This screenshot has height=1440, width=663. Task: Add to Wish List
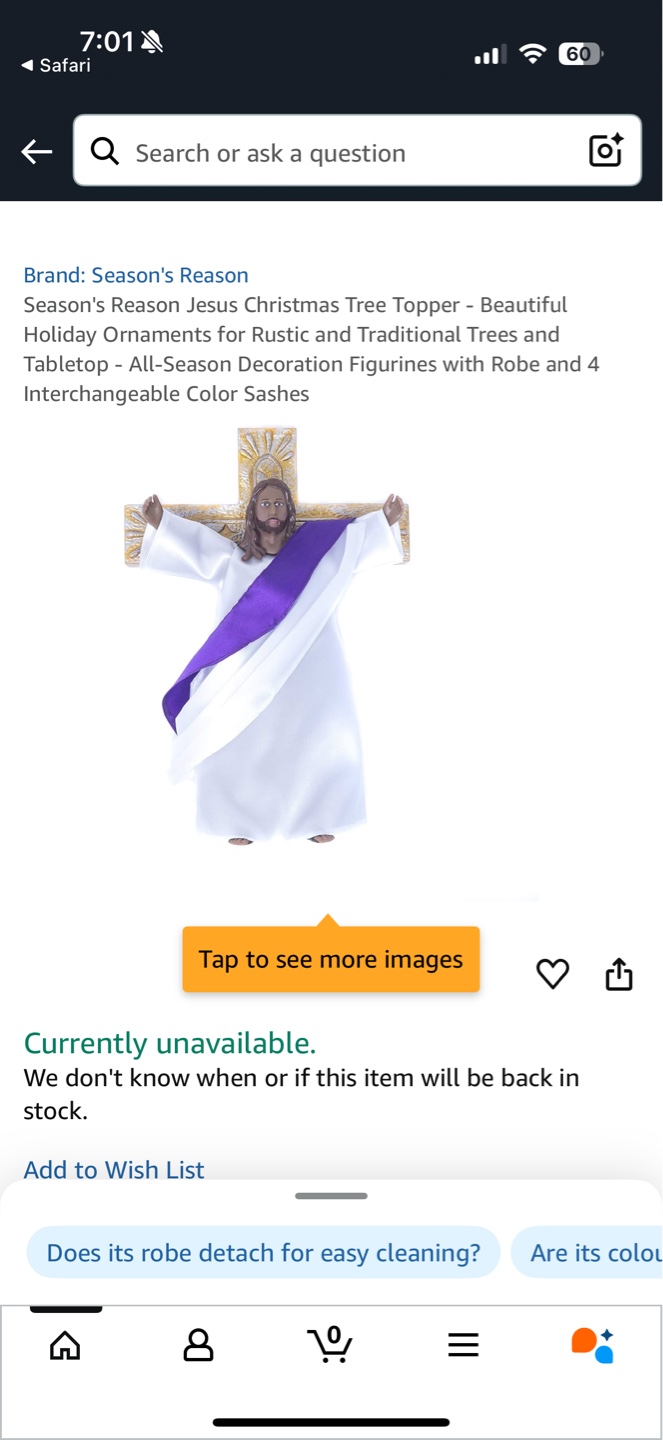[x=114, y=1169]
